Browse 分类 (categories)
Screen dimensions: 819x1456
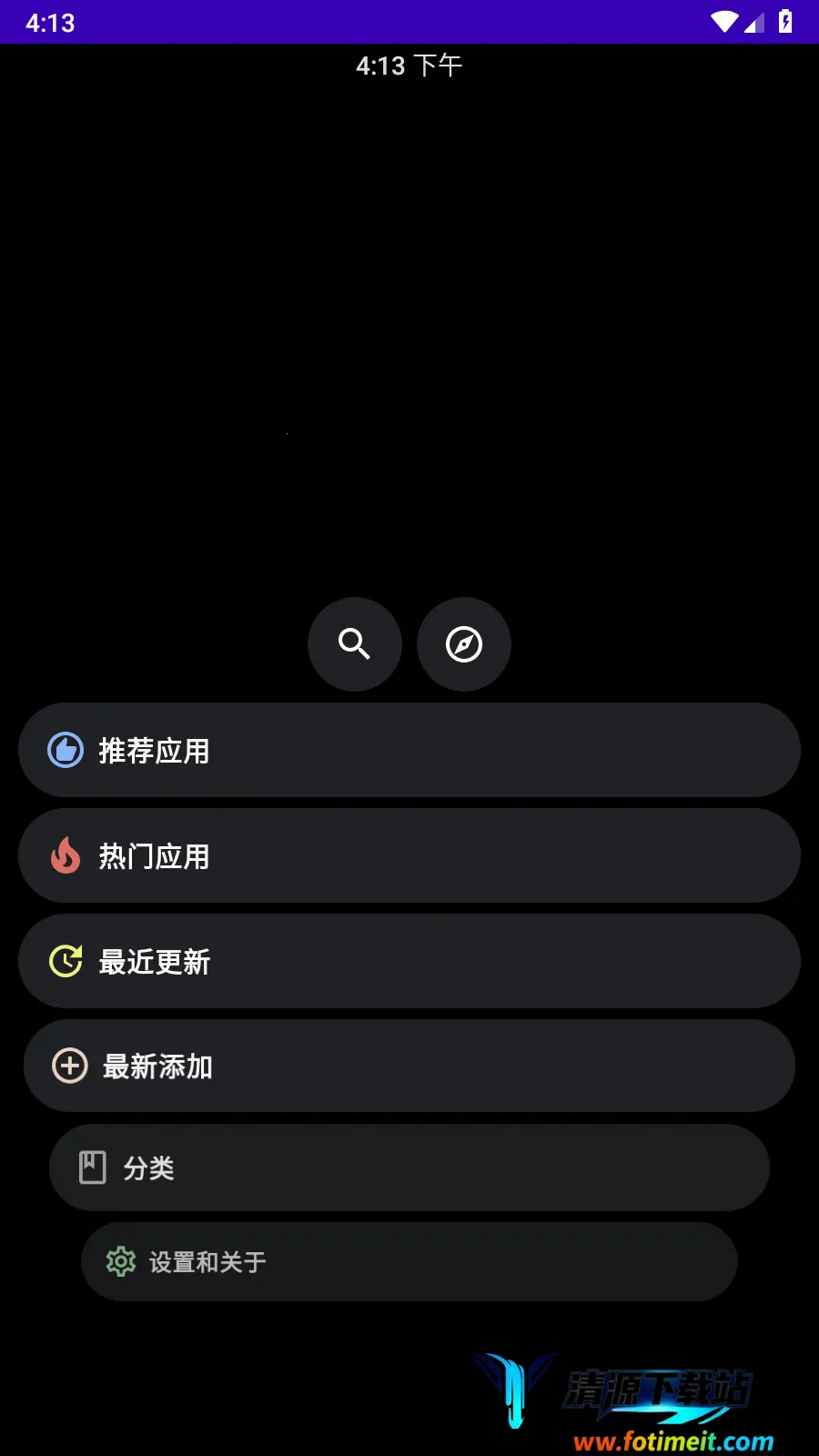coord(409,1168)
